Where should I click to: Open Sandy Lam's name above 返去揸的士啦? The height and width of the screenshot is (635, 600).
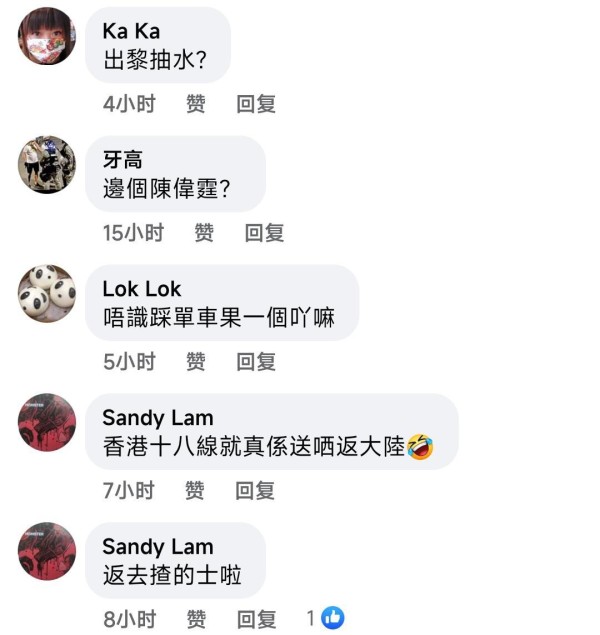(x=157, y=547)
